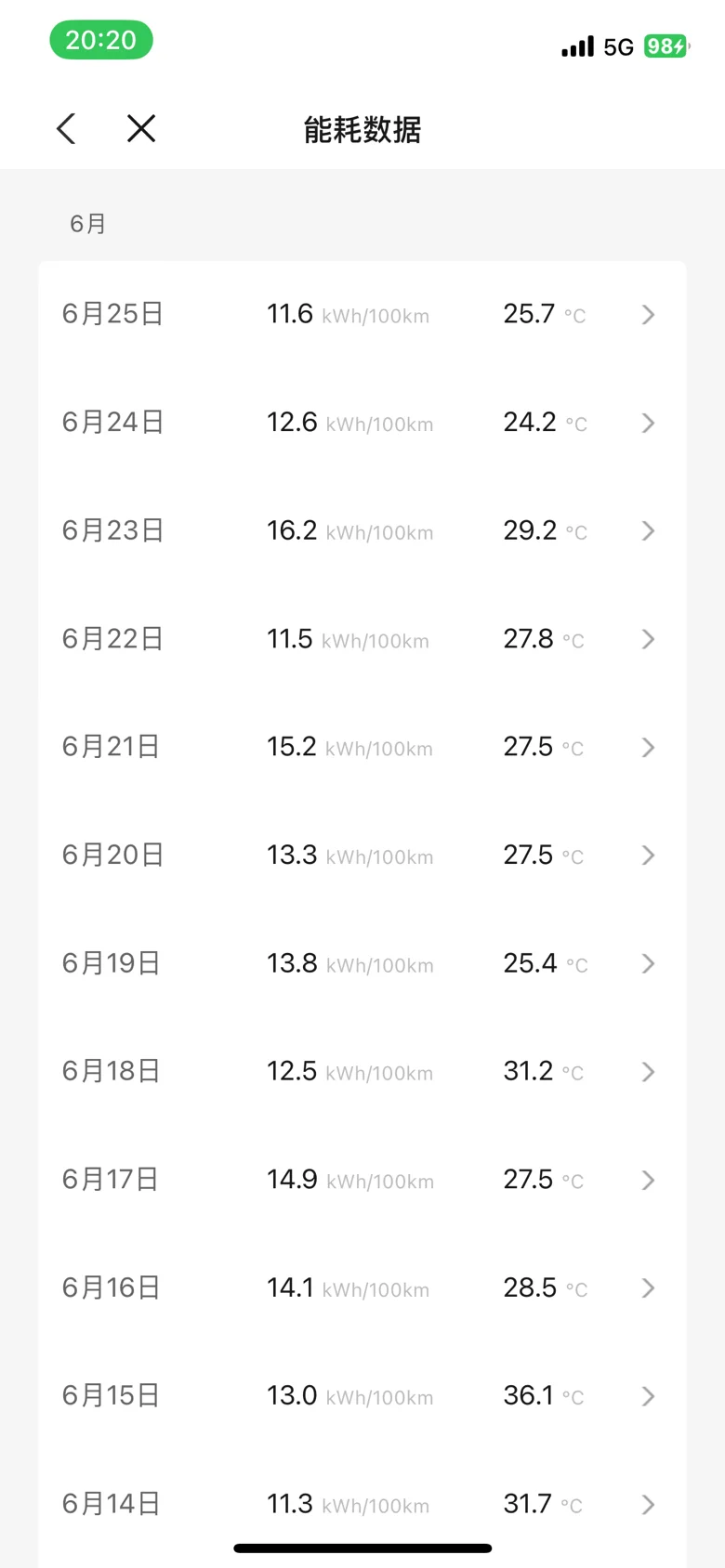This screenshot has height=1568, width=725.
Task: Go back using the arrow icon
Action: 66,128
